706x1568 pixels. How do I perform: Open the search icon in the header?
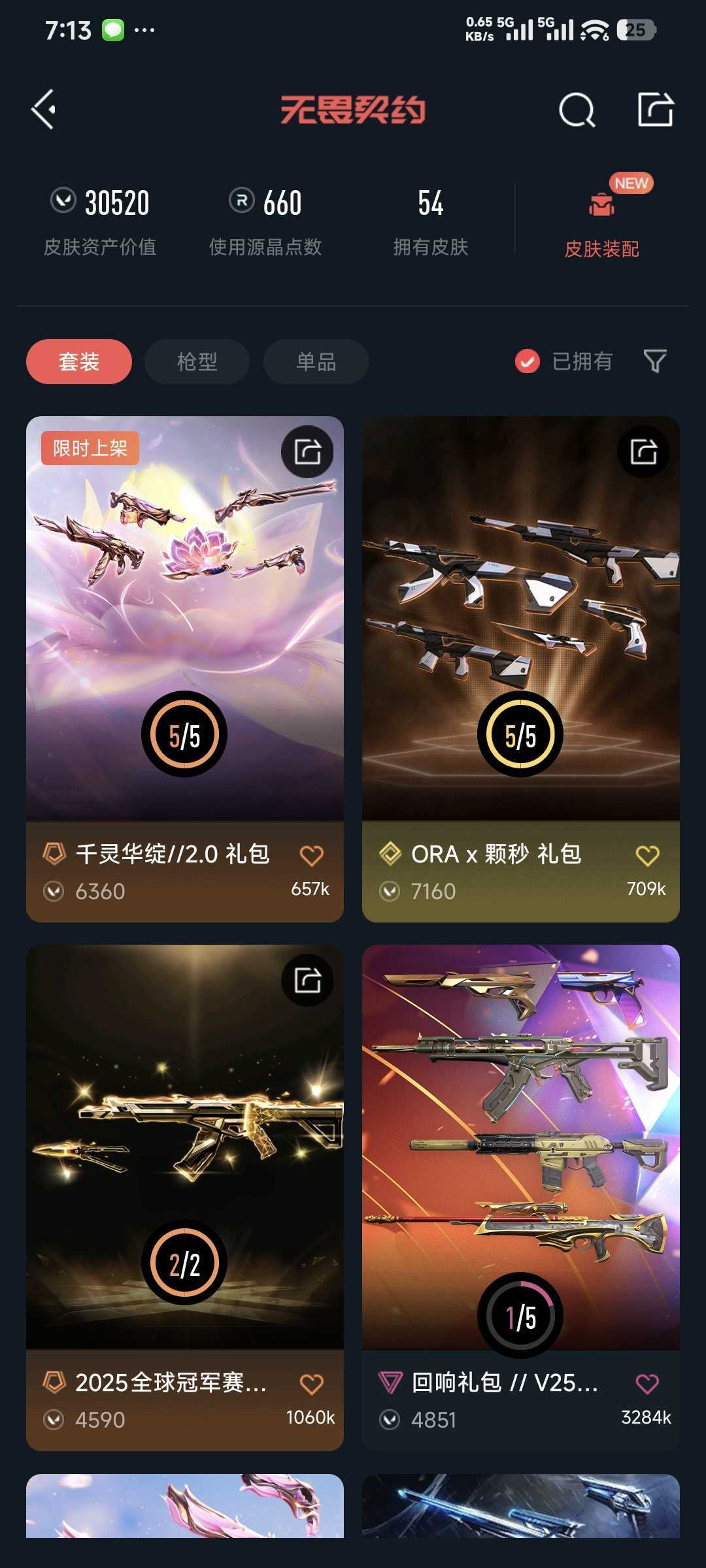click(577, 110)
